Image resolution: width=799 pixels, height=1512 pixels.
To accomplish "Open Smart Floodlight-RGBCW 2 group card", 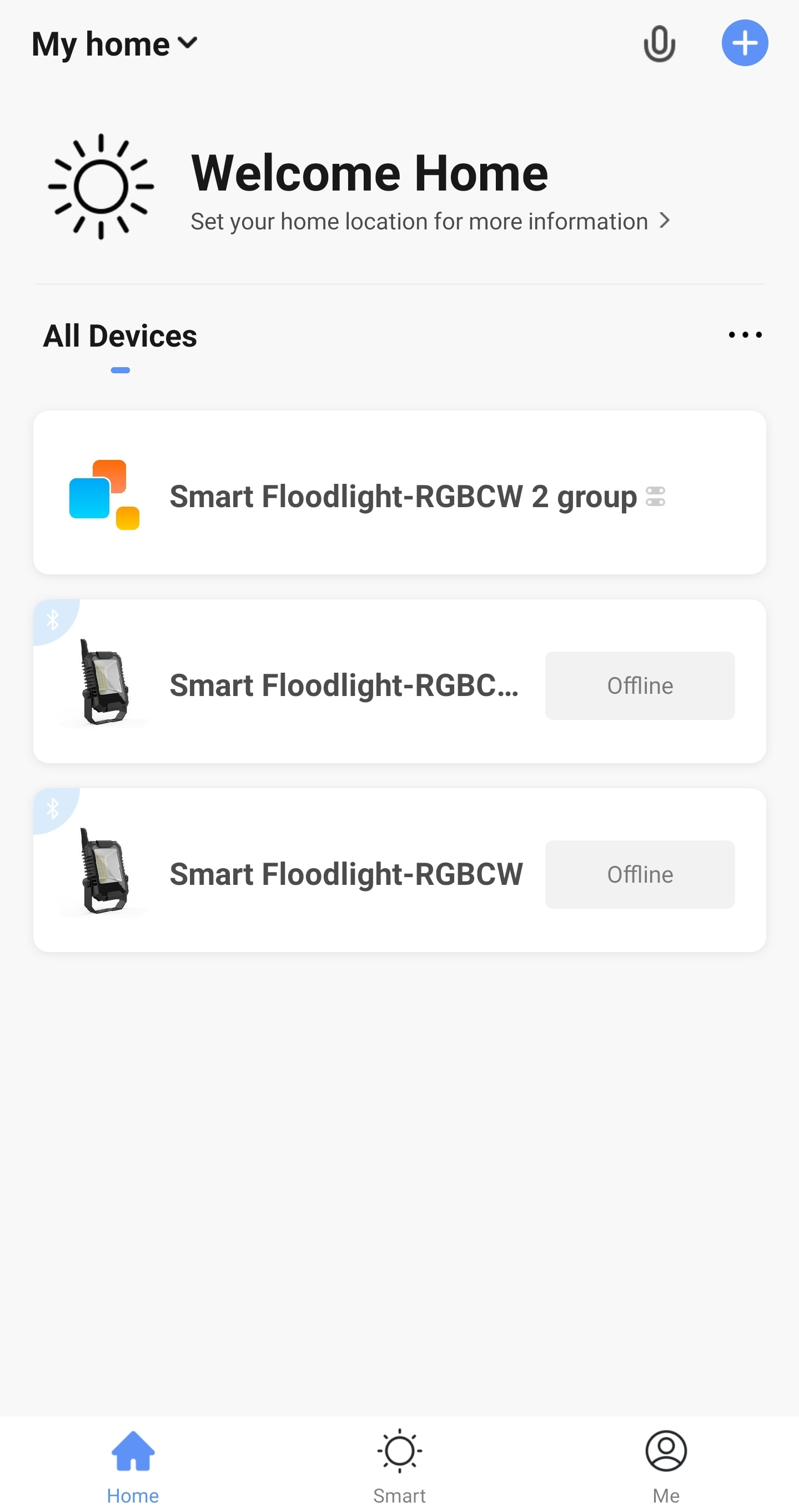I will [400, 493].
